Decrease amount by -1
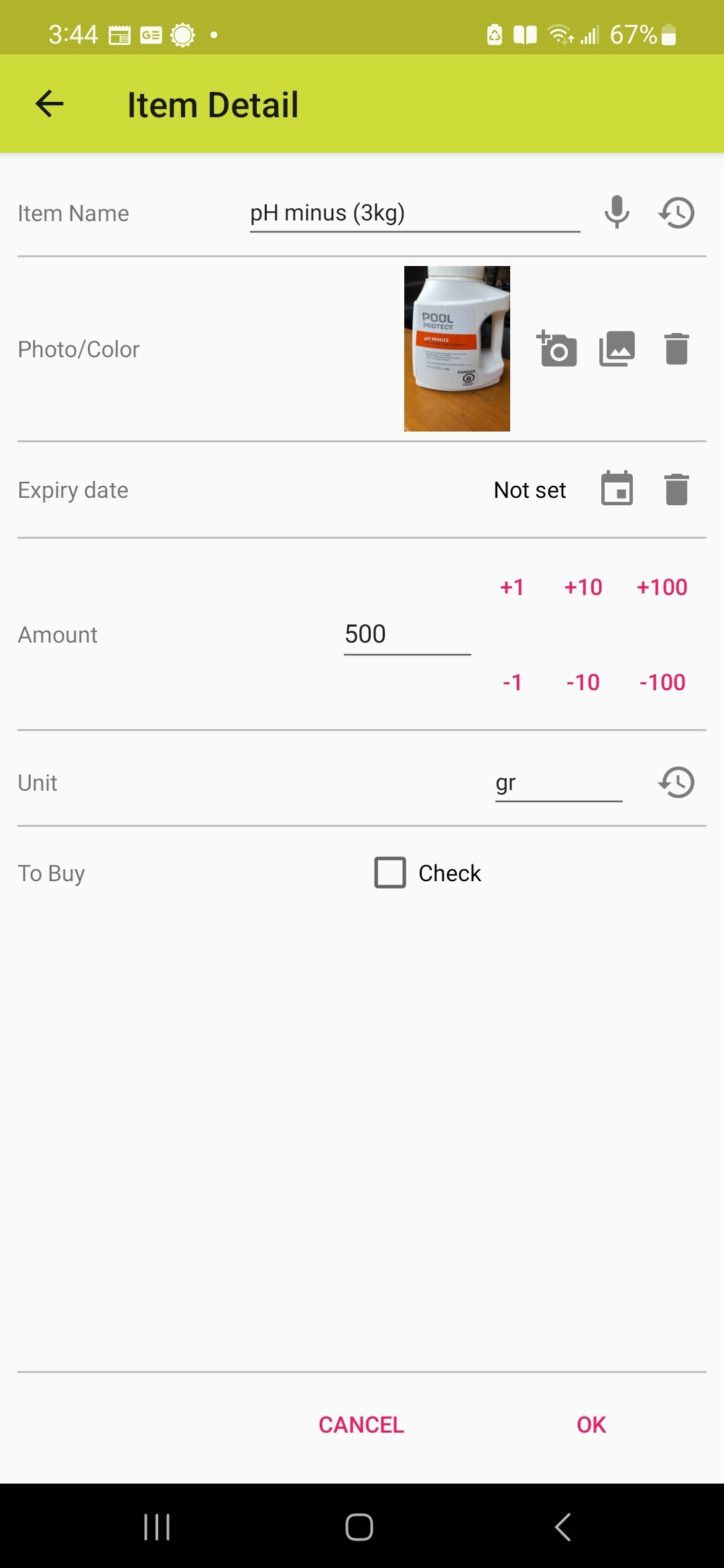724x1568 pixels. [512, 682]
